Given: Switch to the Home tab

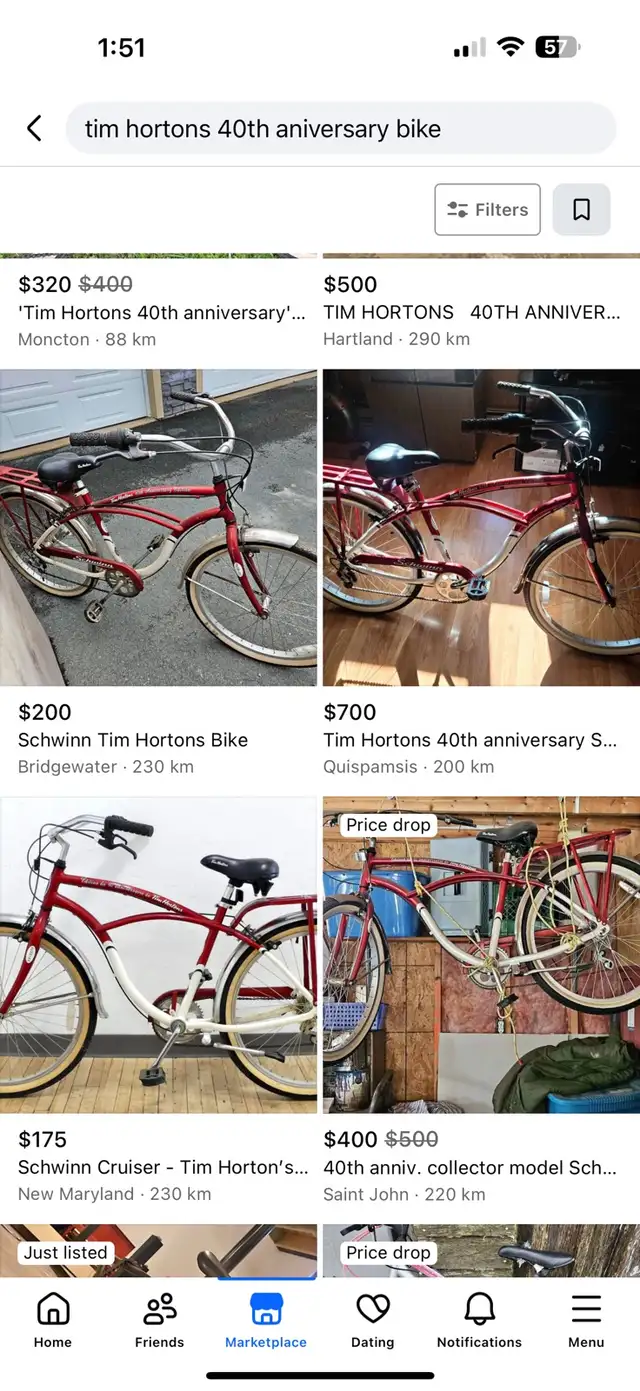Looking at the screenshot, I should coord(53,1320).
